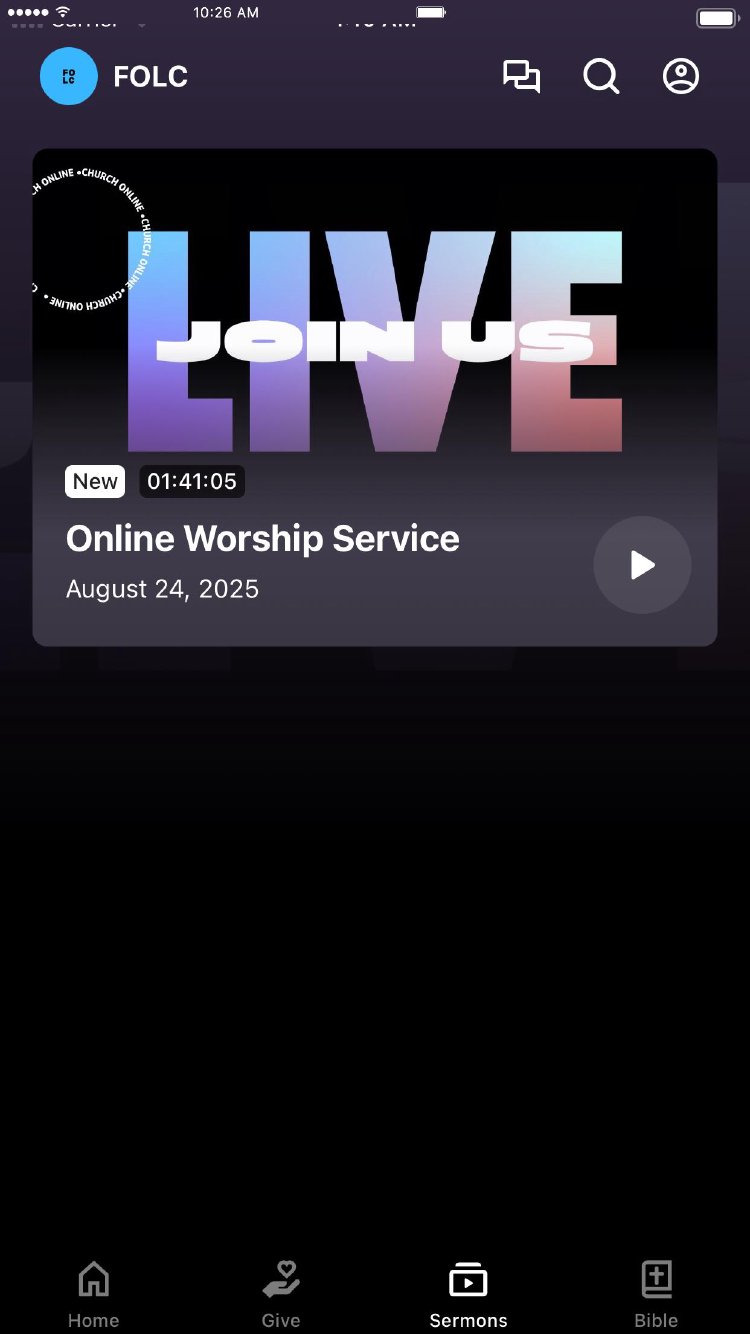Open the user profile icon

tap(681, 77)
